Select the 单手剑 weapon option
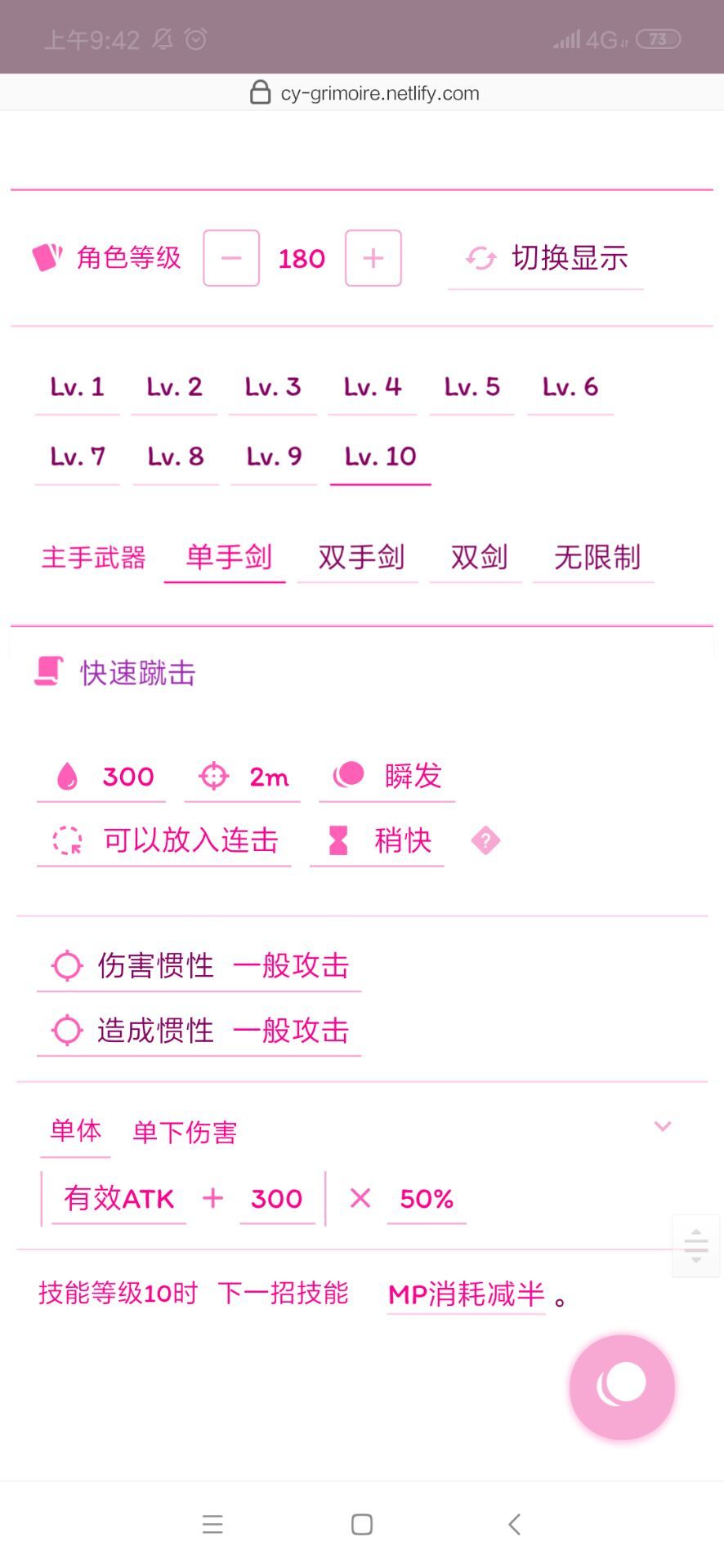 [226, 558]
